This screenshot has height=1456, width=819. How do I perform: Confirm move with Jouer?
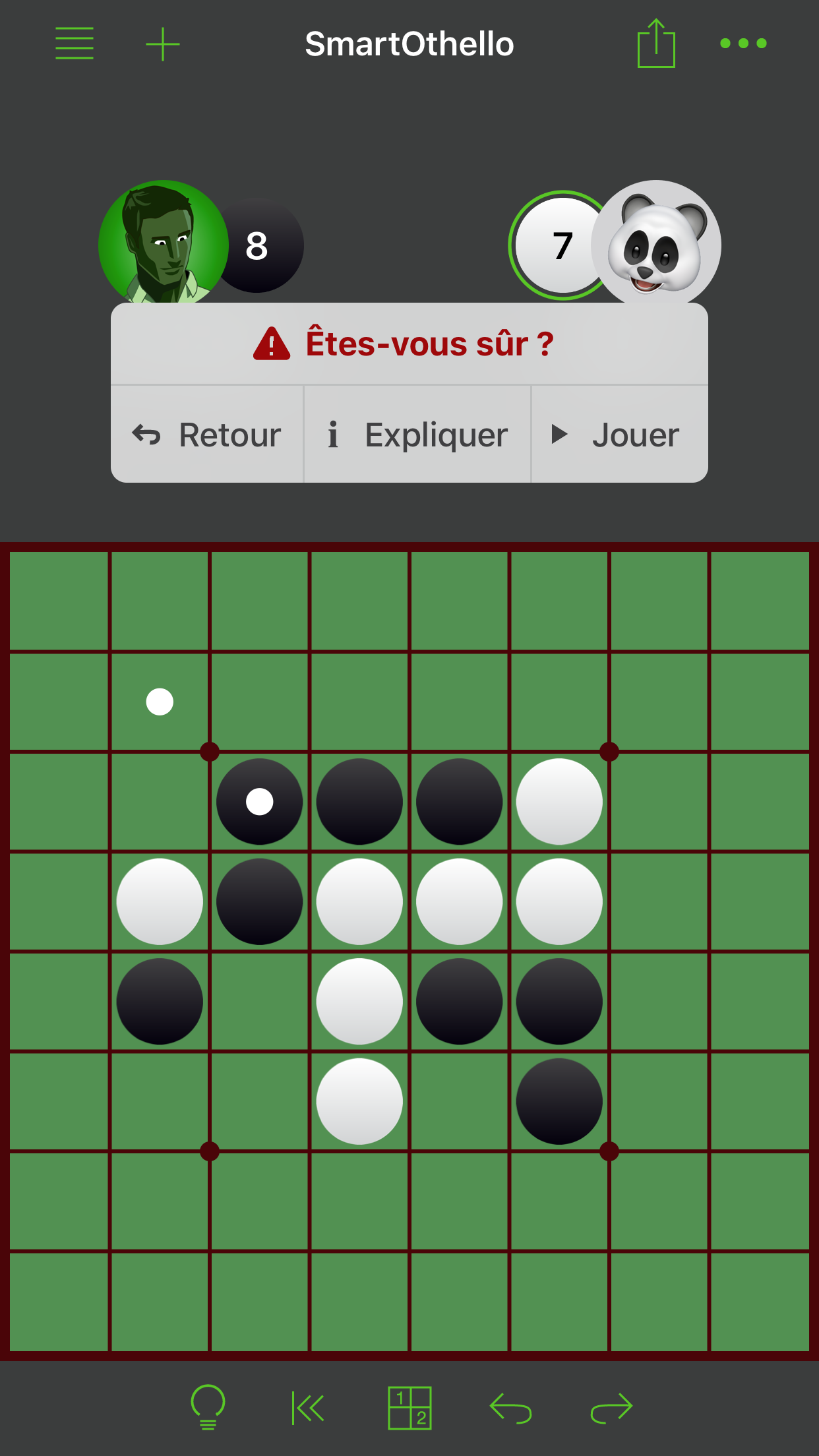[619, 435]
